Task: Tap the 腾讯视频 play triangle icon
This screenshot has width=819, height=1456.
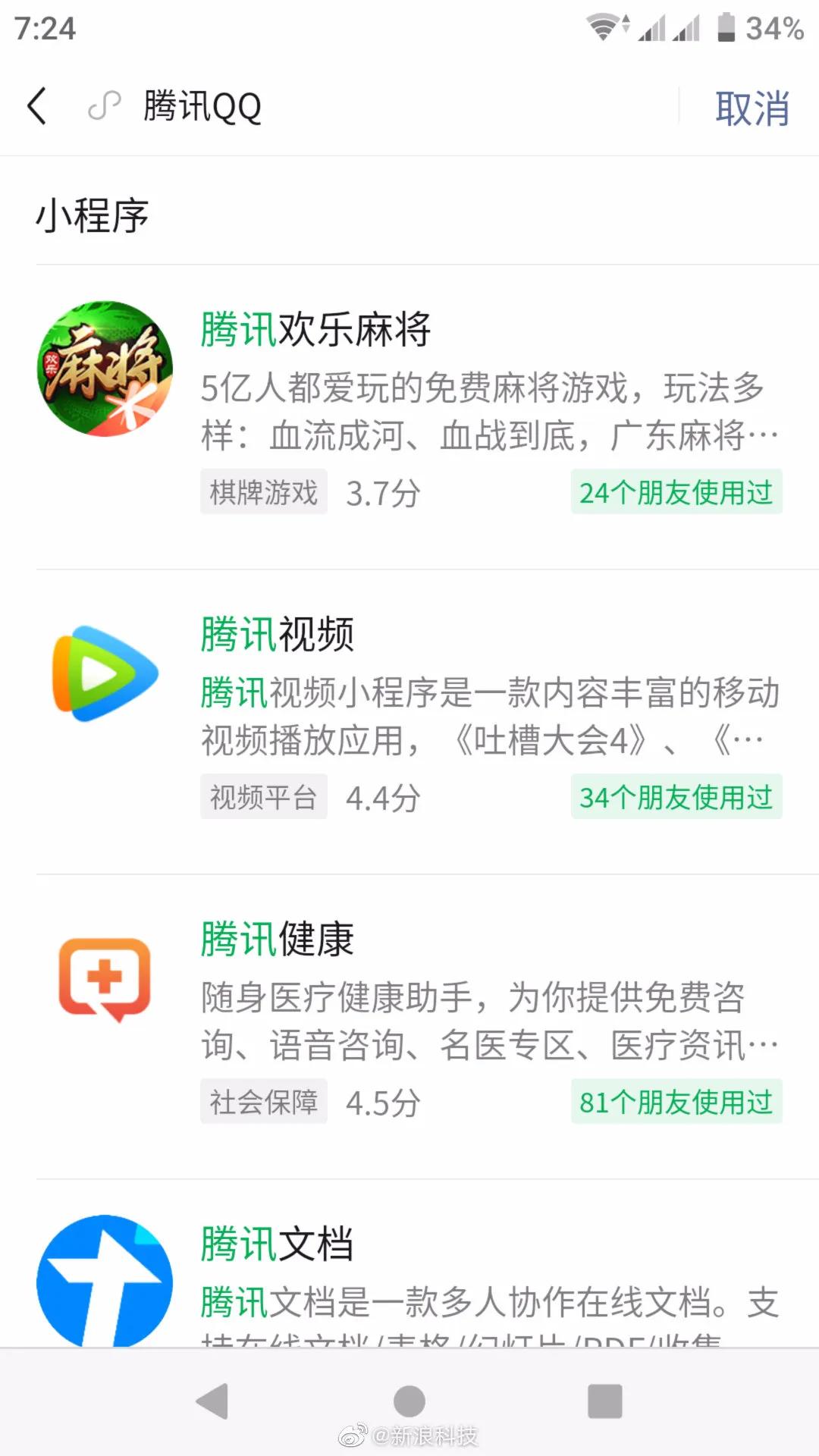Action: 102,675
